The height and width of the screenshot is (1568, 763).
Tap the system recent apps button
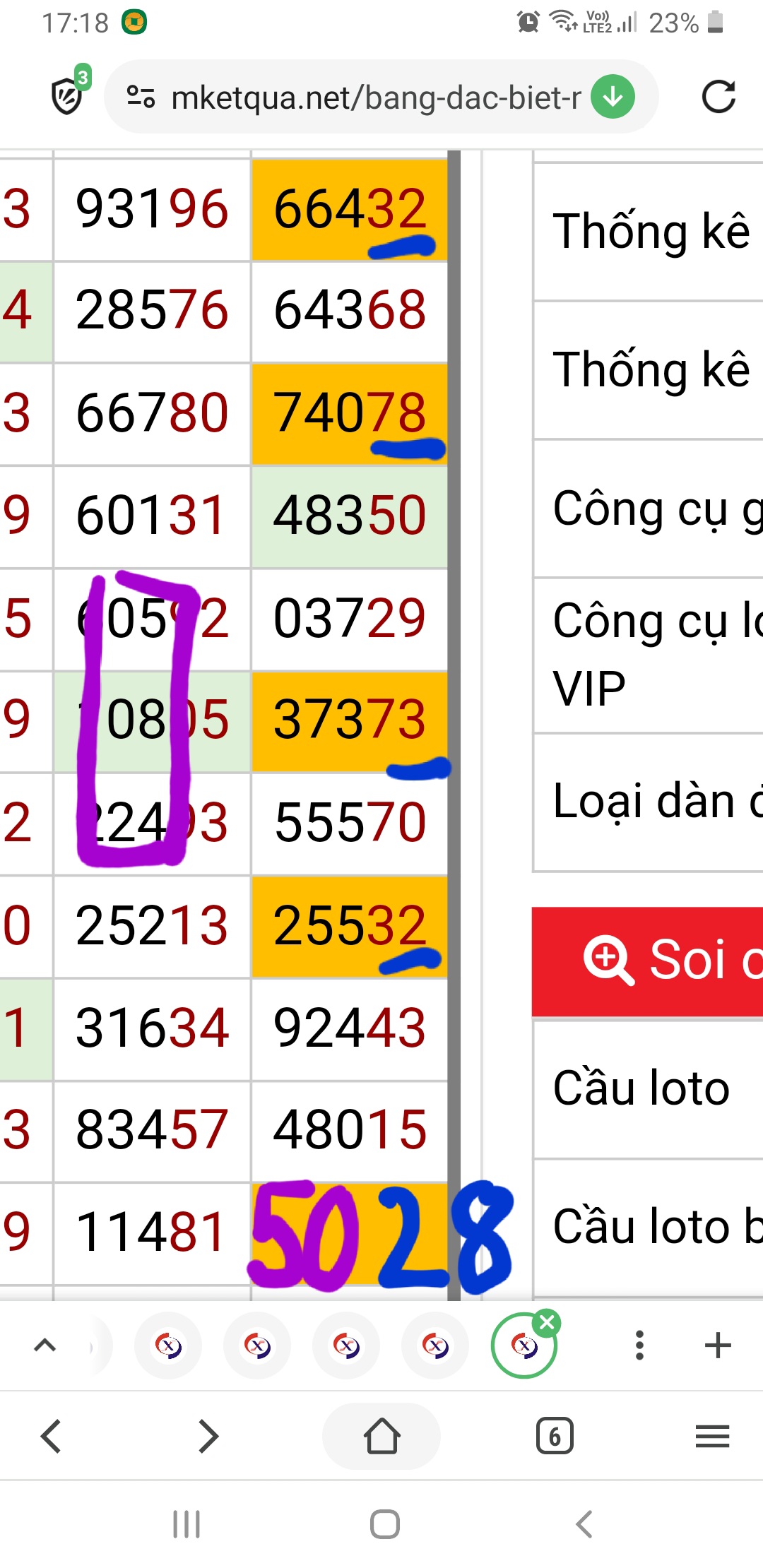pyautogui.click(x=187, y=1524)
